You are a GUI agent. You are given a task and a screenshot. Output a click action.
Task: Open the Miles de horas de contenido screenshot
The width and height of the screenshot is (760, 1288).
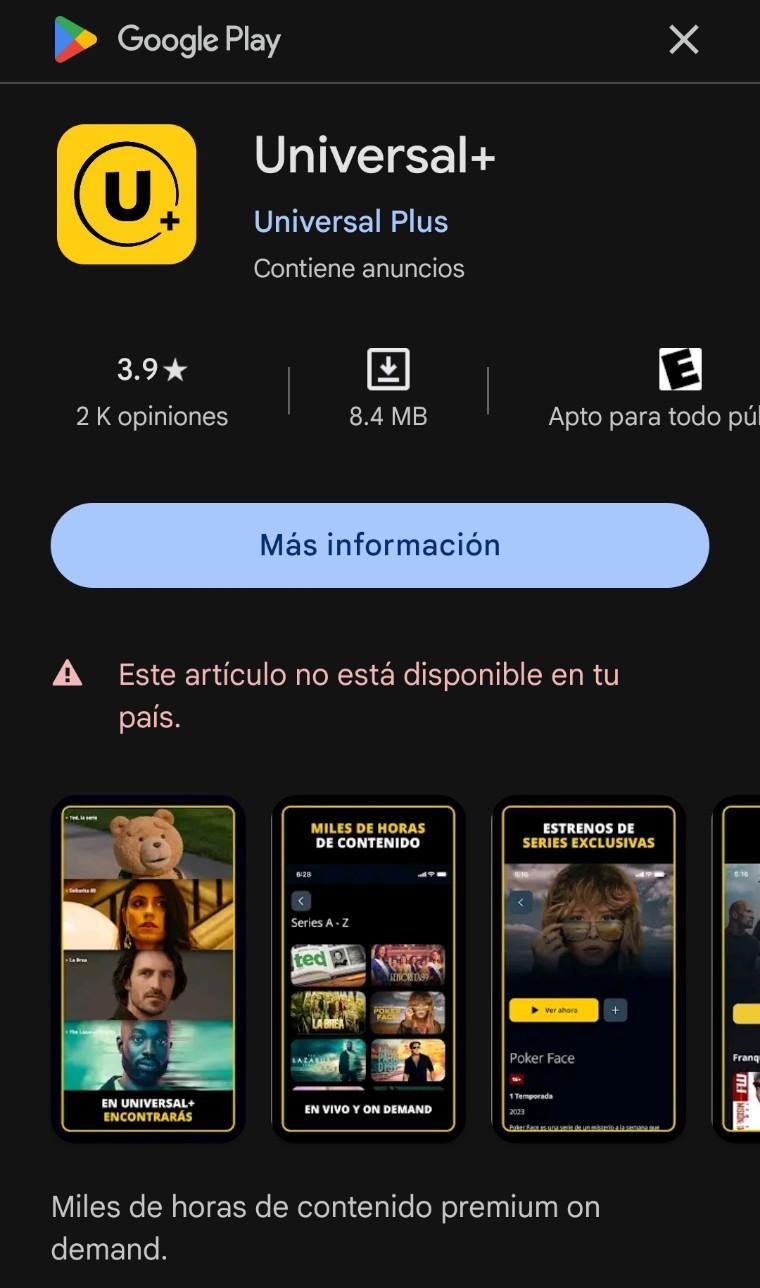tap(368, 969)
